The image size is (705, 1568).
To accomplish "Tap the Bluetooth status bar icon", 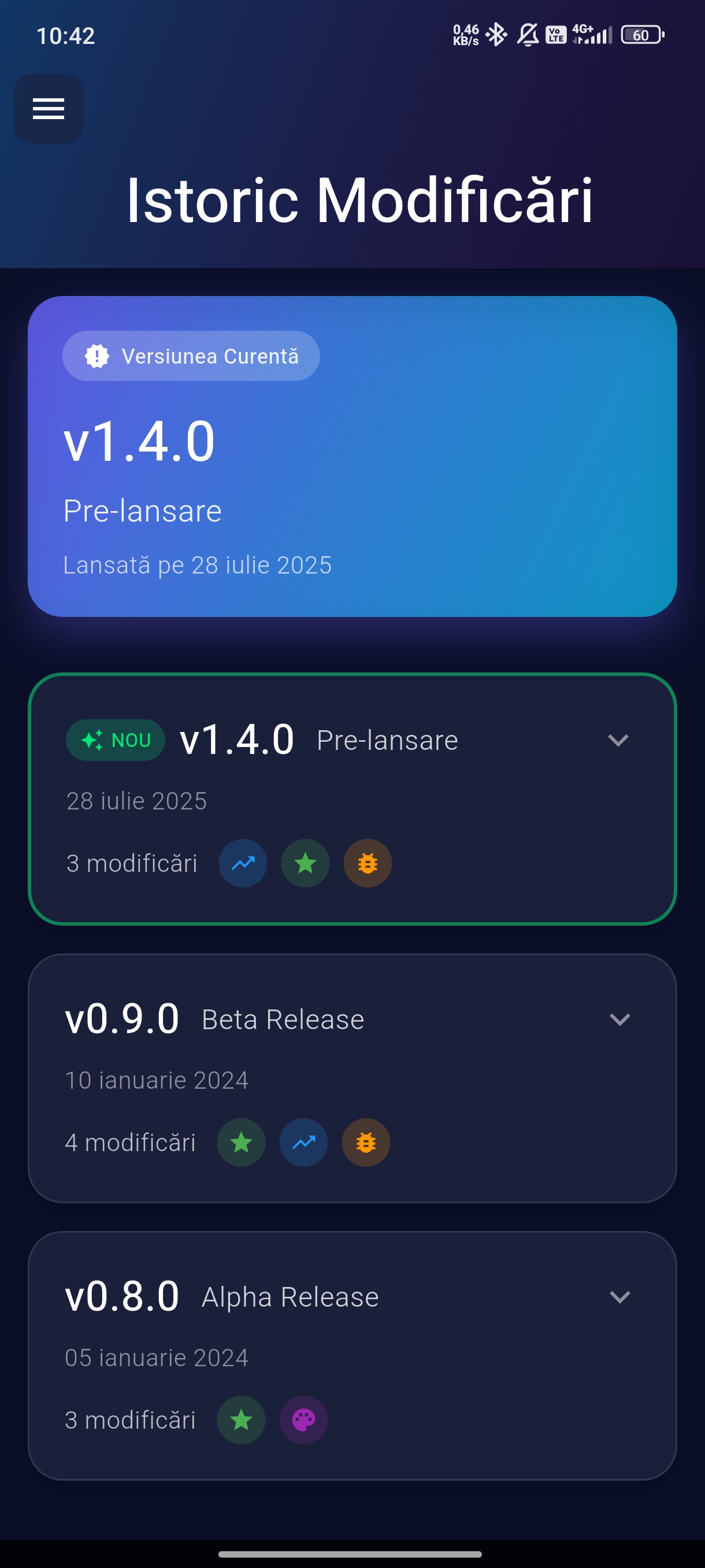I will coord(498,35).
